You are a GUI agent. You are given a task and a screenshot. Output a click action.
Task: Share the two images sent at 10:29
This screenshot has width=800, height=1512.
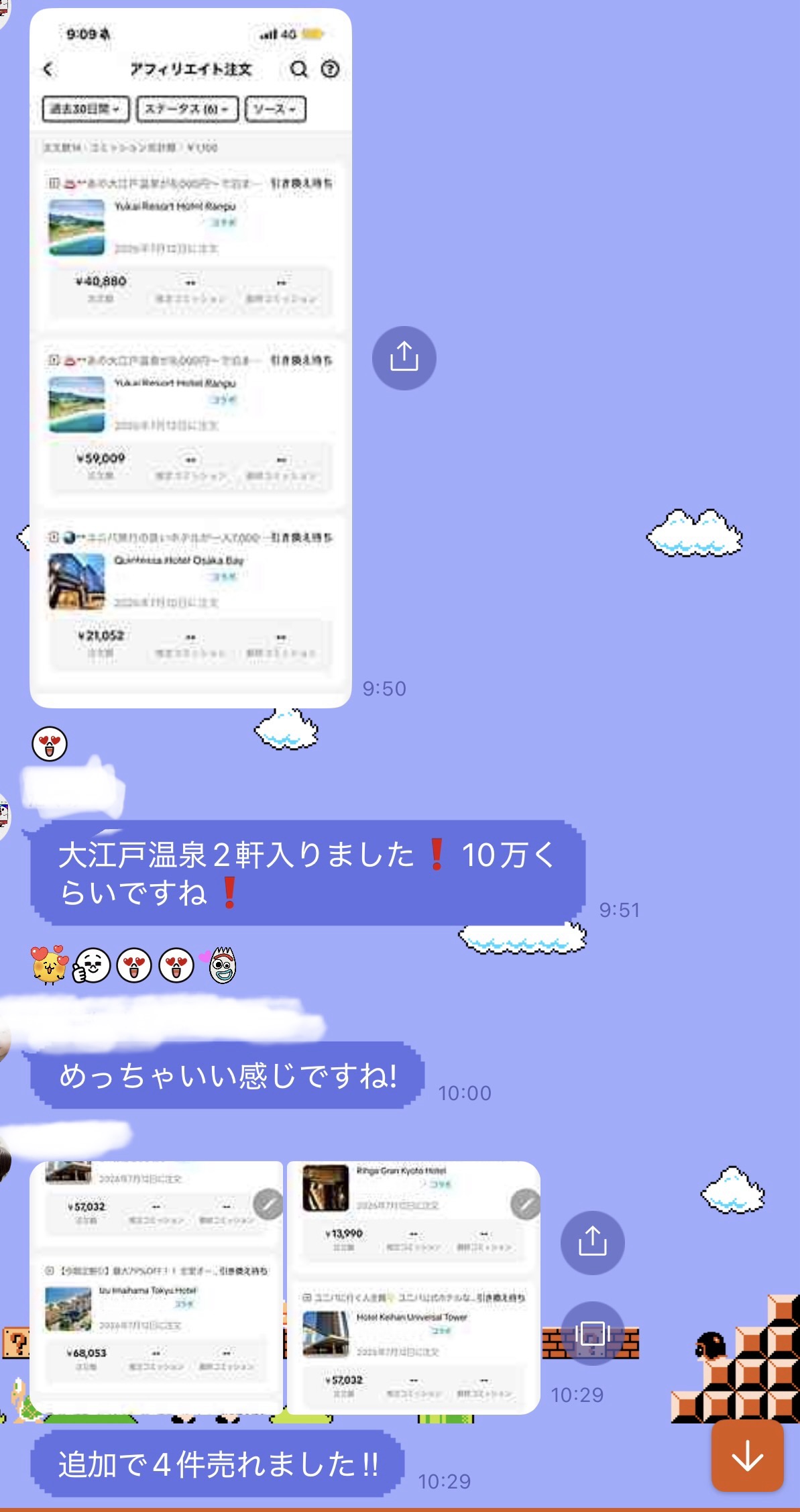[592, 1242]
